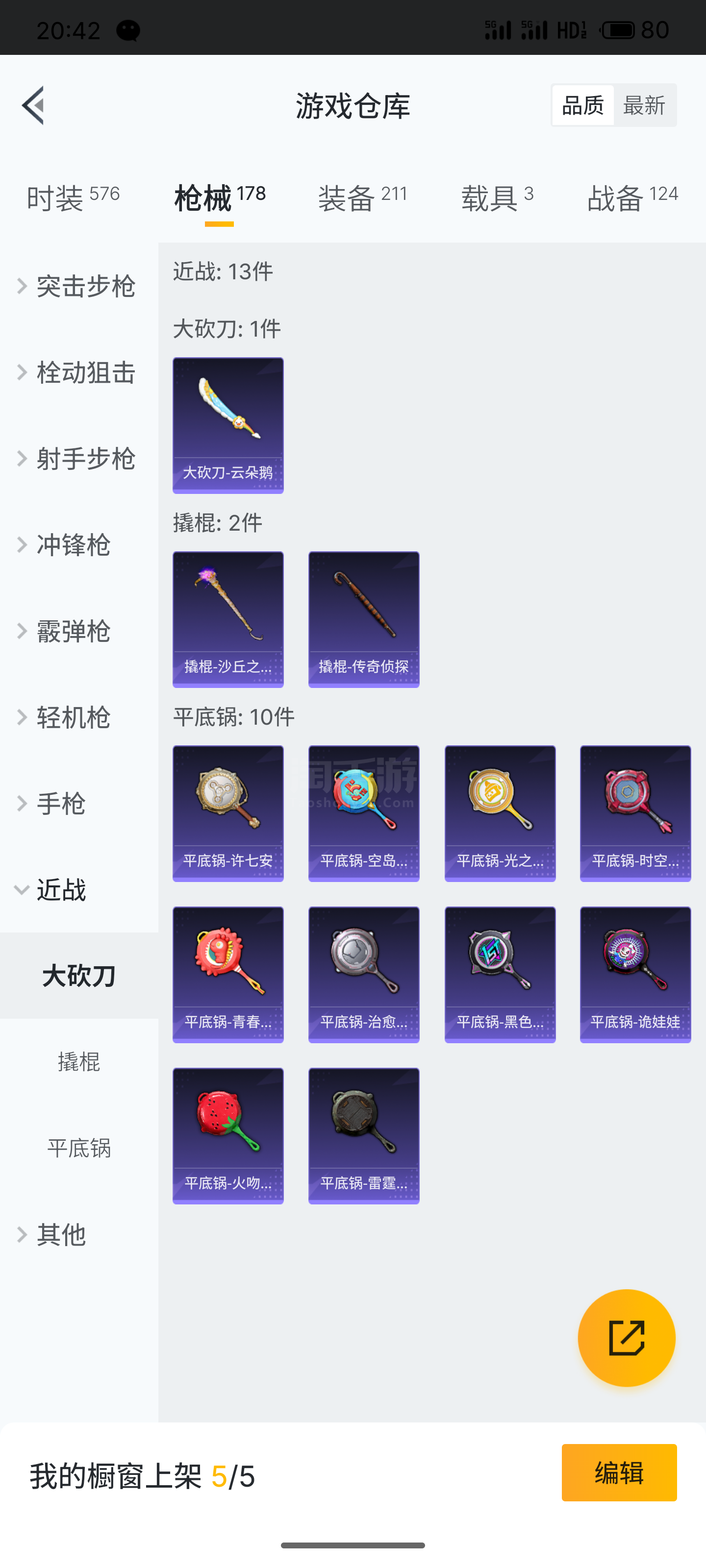Select the 撬棍 subcategory

pyautogui.click(x=79, y=1062)
